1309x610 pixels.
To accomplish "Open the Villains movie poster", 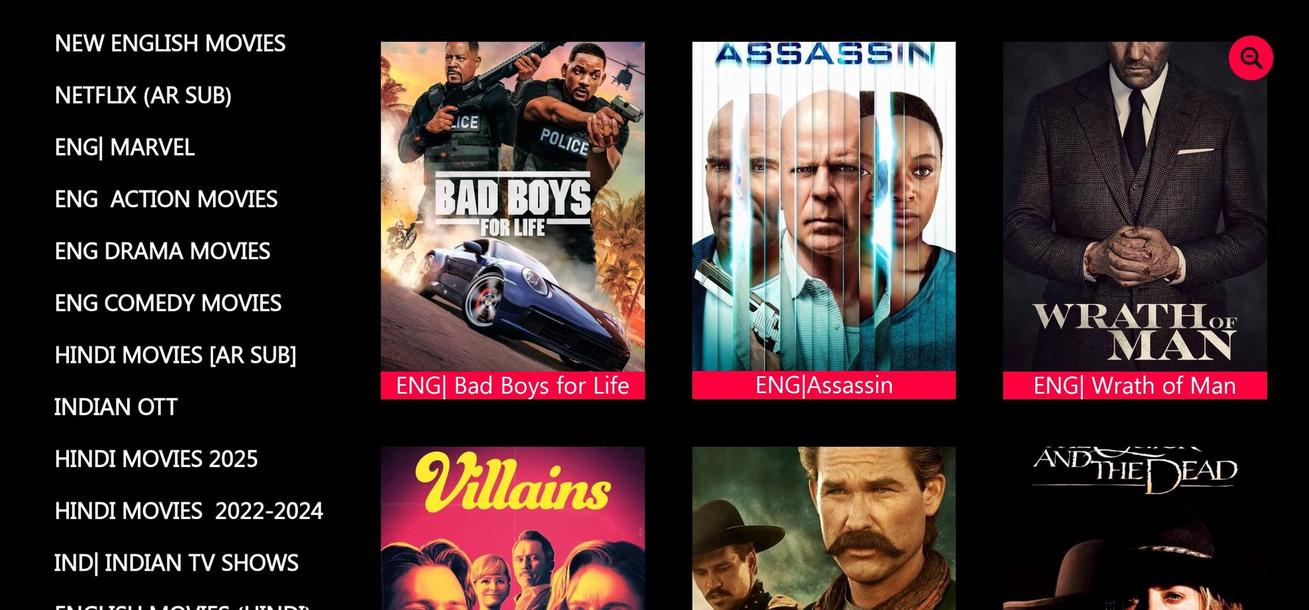I will [512, 528].
